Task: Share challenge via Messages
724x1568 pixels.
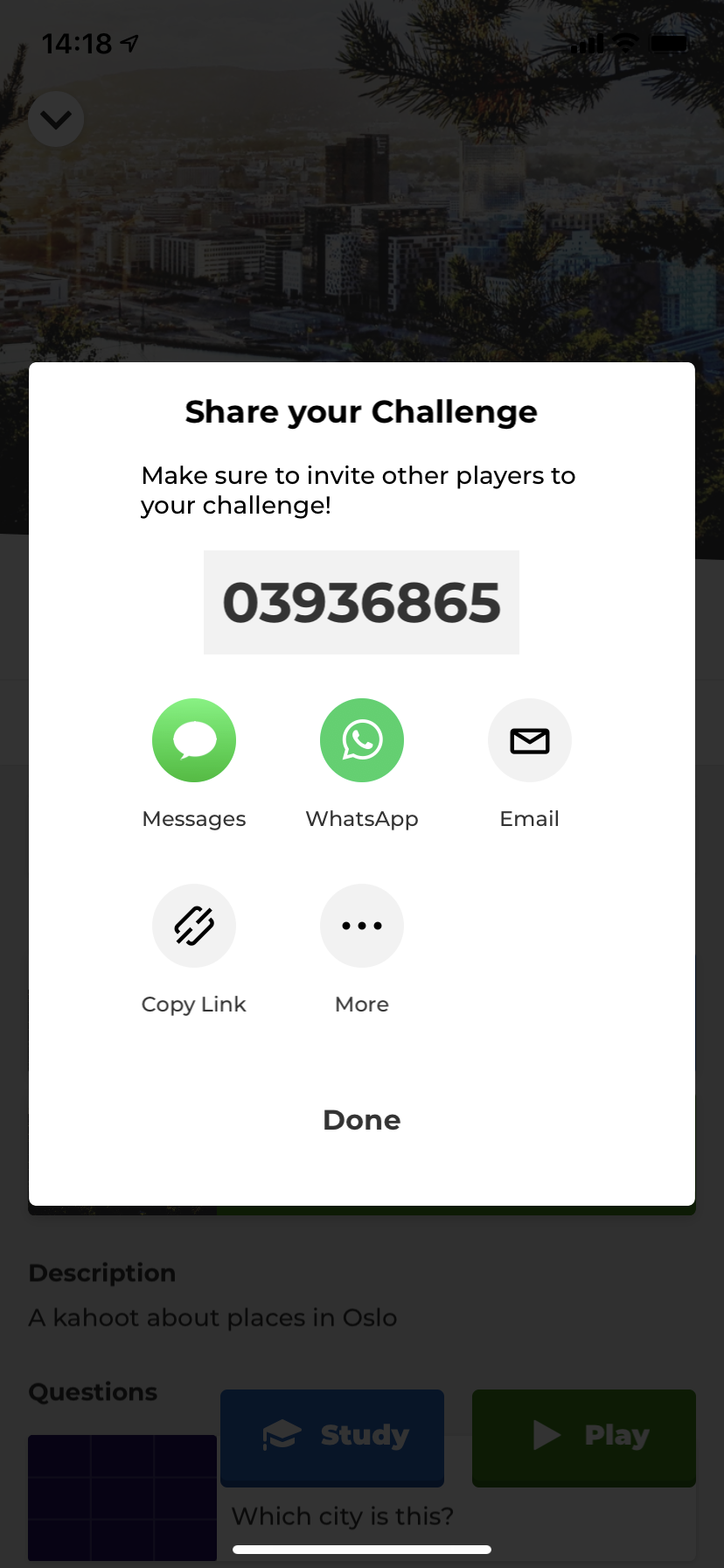Action: coord(194,740)
